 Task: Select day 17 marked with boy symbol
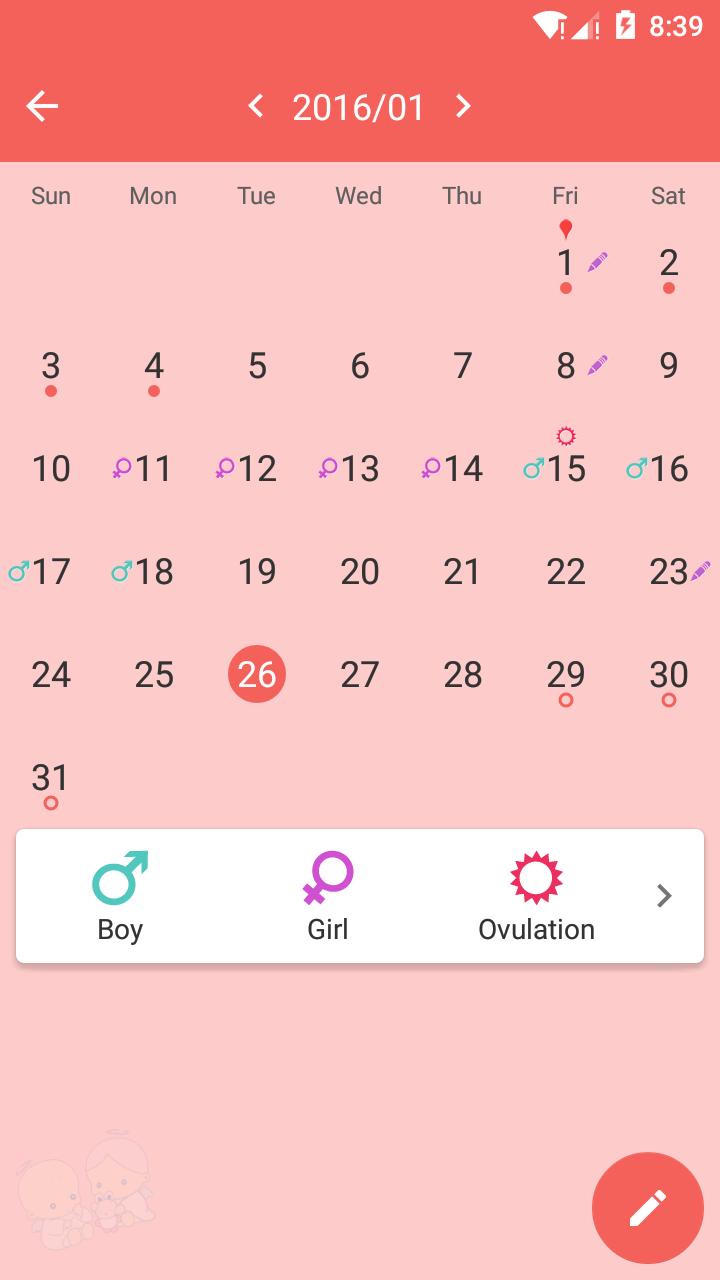coord(50,571)
